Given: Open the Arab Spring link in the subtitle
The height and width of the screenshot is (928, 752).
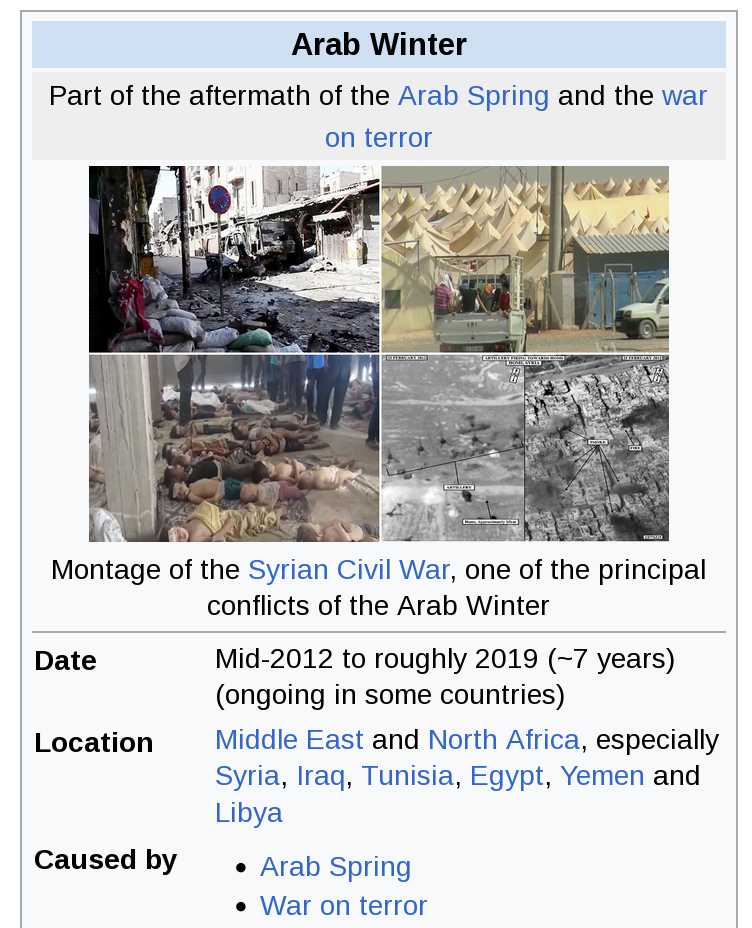Looking at the screenshot, I should [473, 96].
